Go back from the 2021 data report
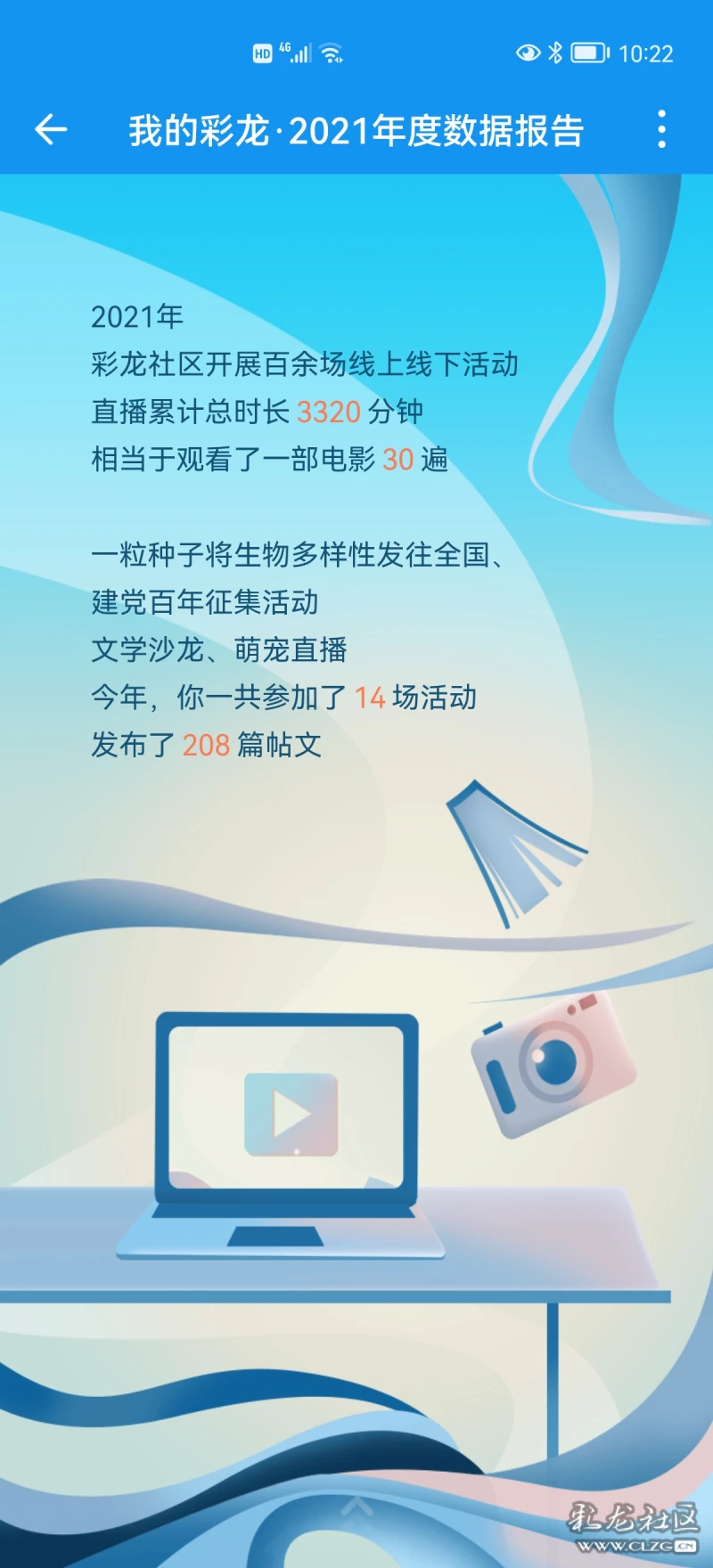 pos(51,130)
